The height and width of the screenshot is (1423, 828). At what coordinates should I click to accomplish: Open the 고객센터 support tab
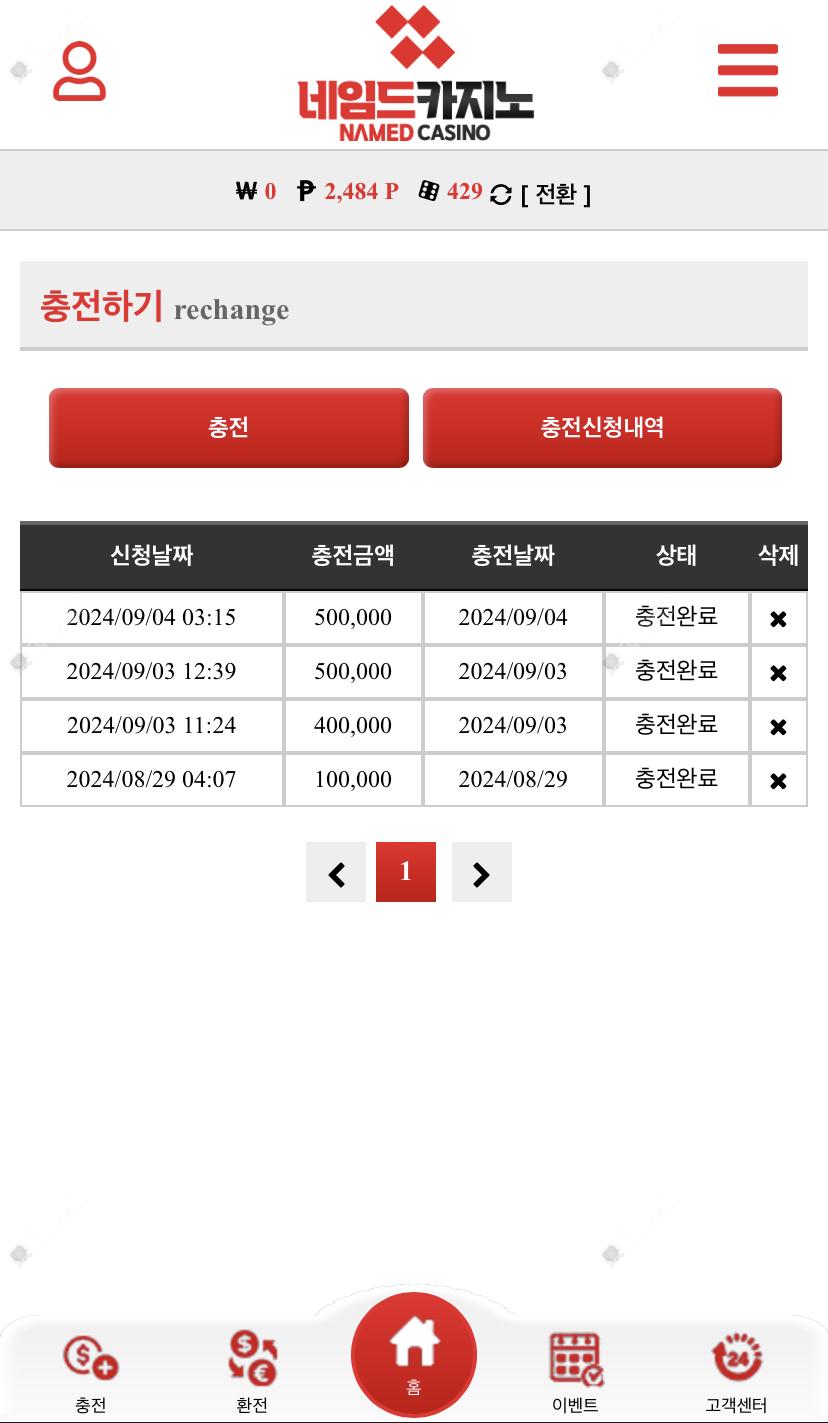tap(736, 1373)
